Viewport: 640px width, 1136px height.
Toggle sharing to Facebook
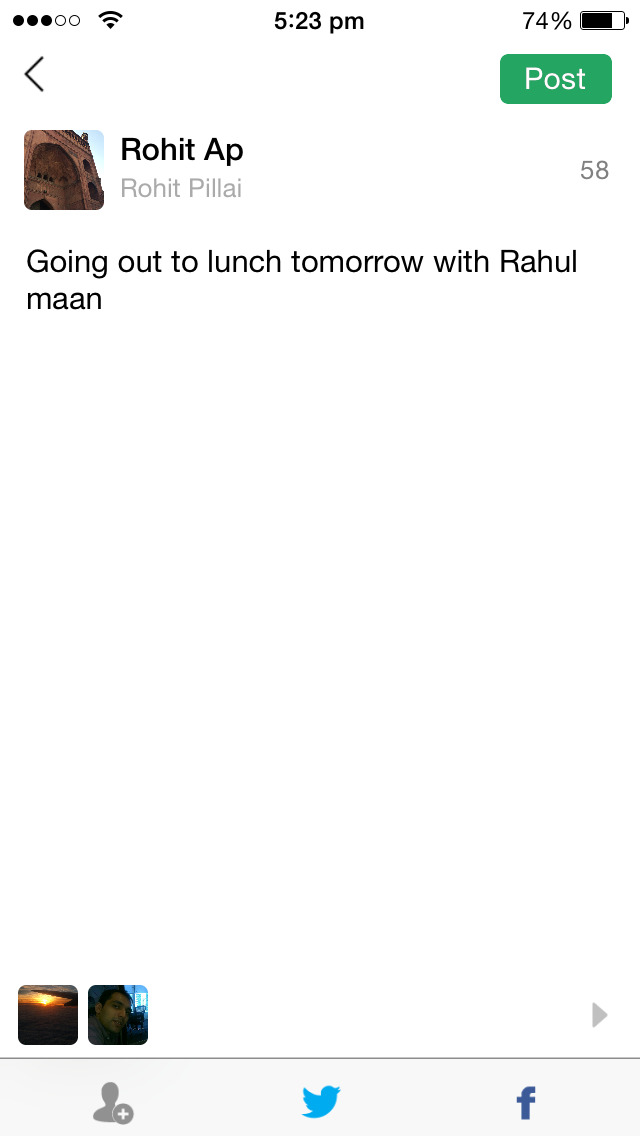pos(526,1103)
